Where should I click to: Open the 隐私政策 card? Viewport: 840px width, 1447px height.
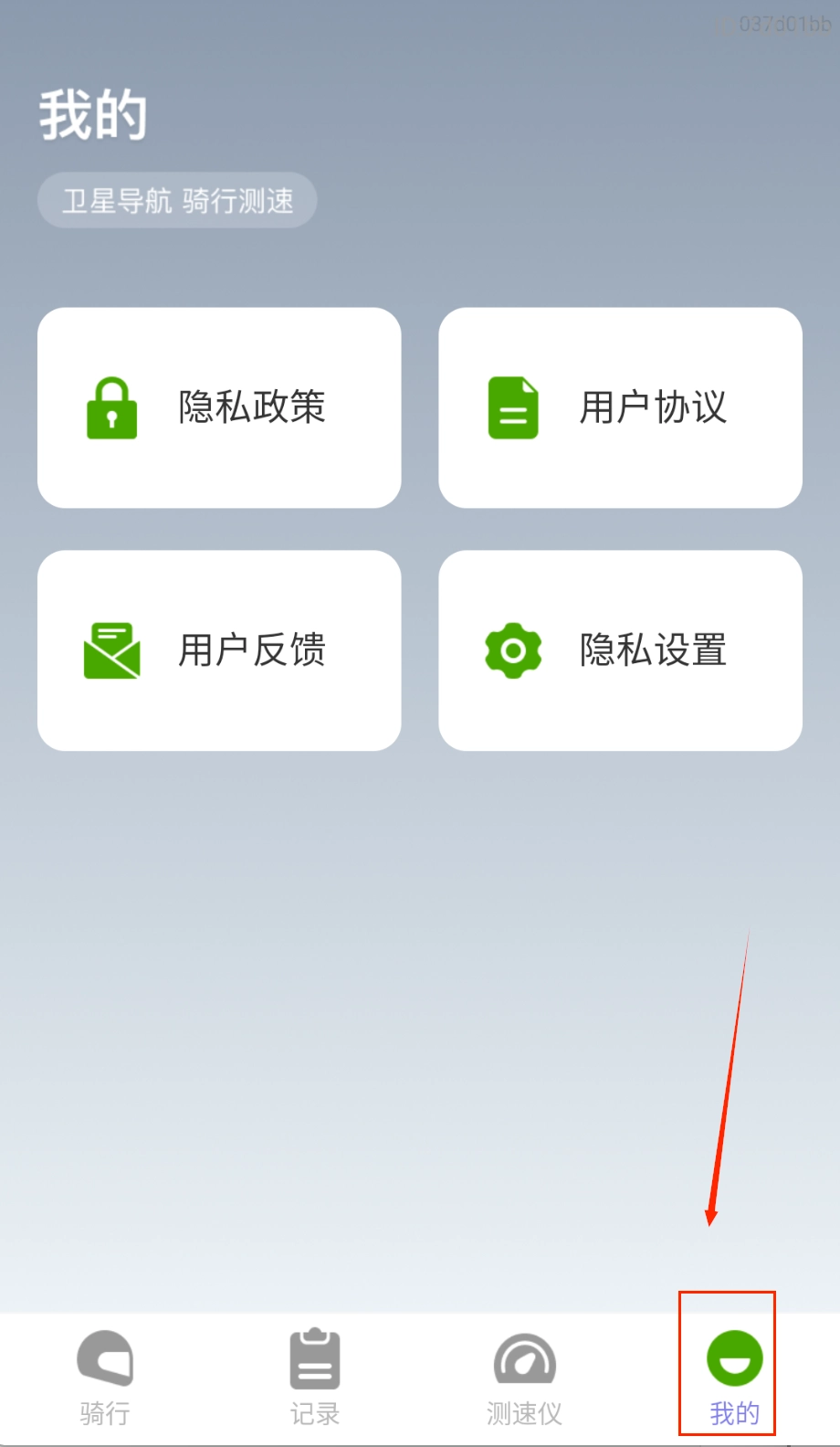[218, 407]
